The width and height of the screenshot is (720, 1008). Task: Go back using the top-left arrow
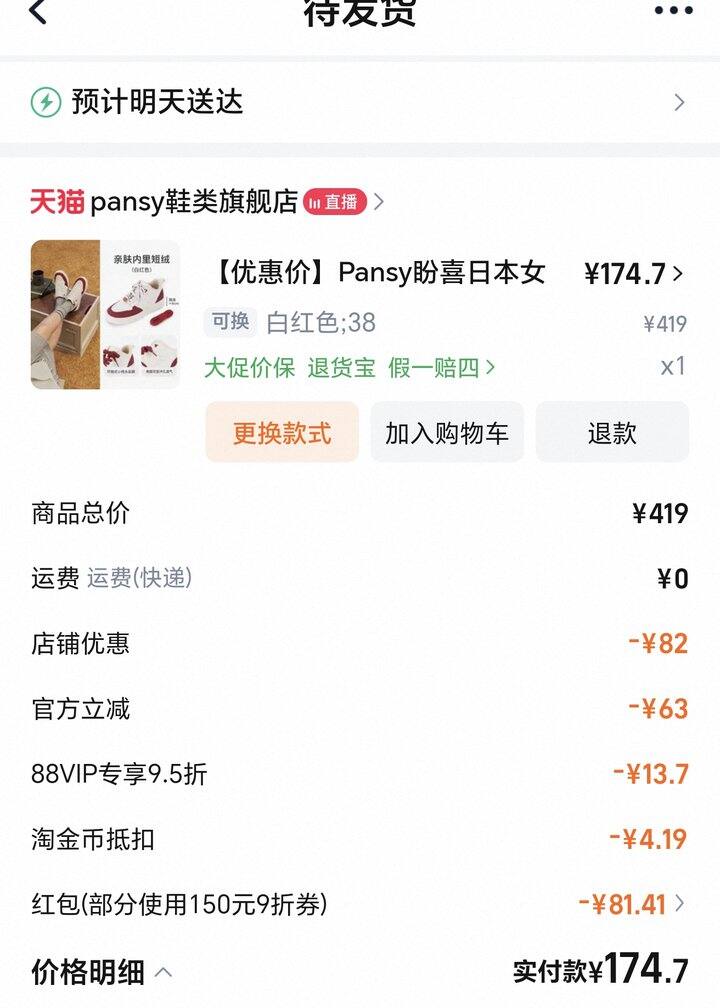pos(38,12)
